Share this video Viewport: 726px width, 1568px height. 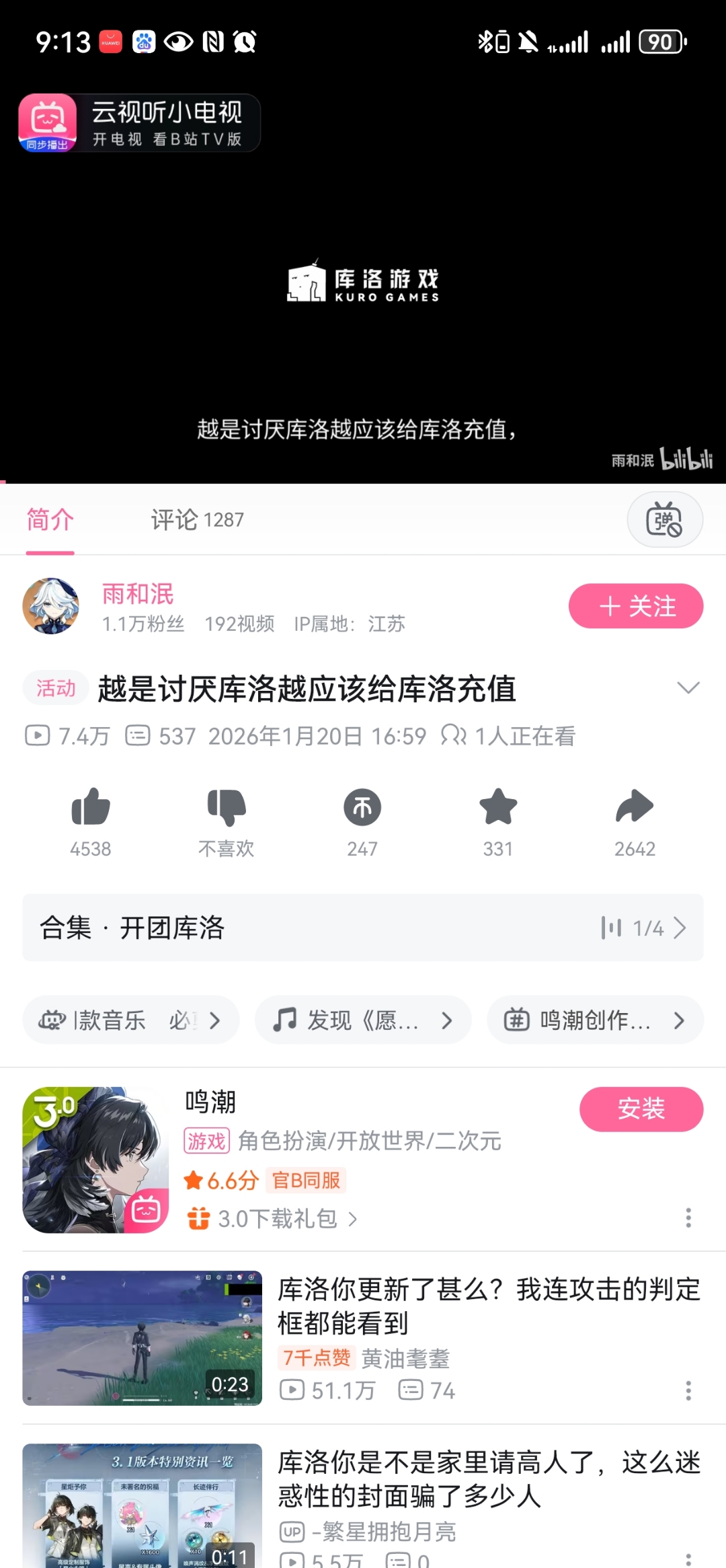[x=635, y=808]
